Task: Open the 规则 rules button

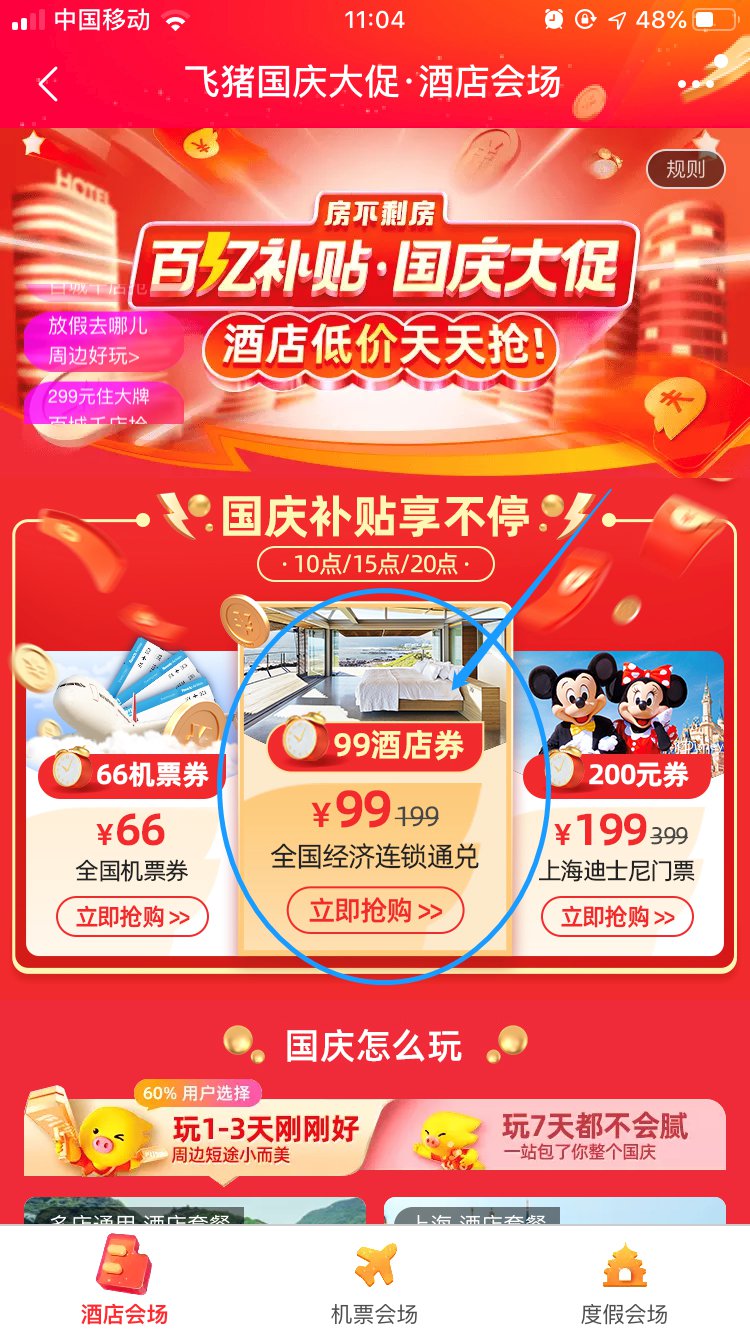Action: coord(685,169)
